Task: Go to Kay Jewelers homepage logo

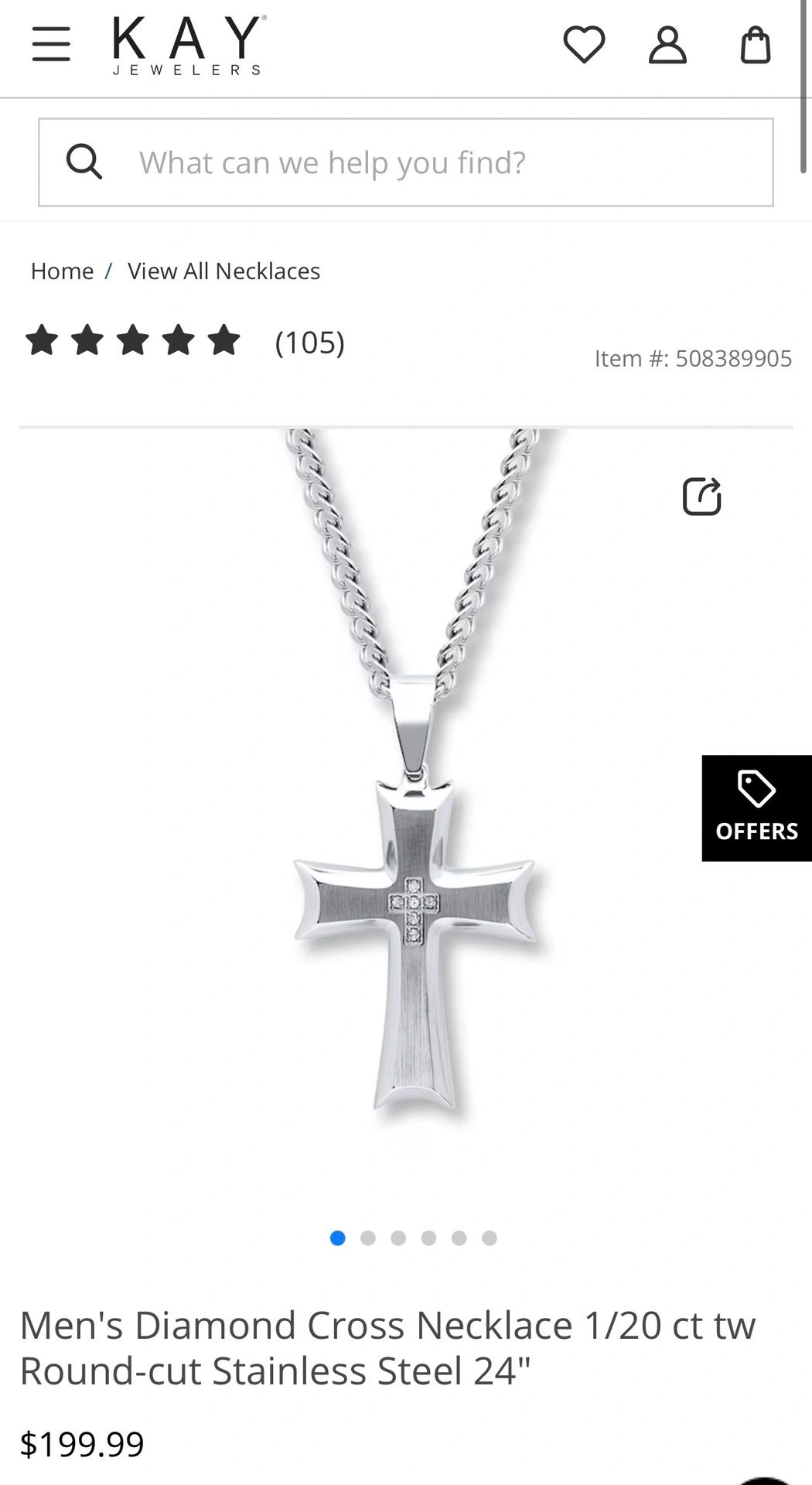Action: 189,46
